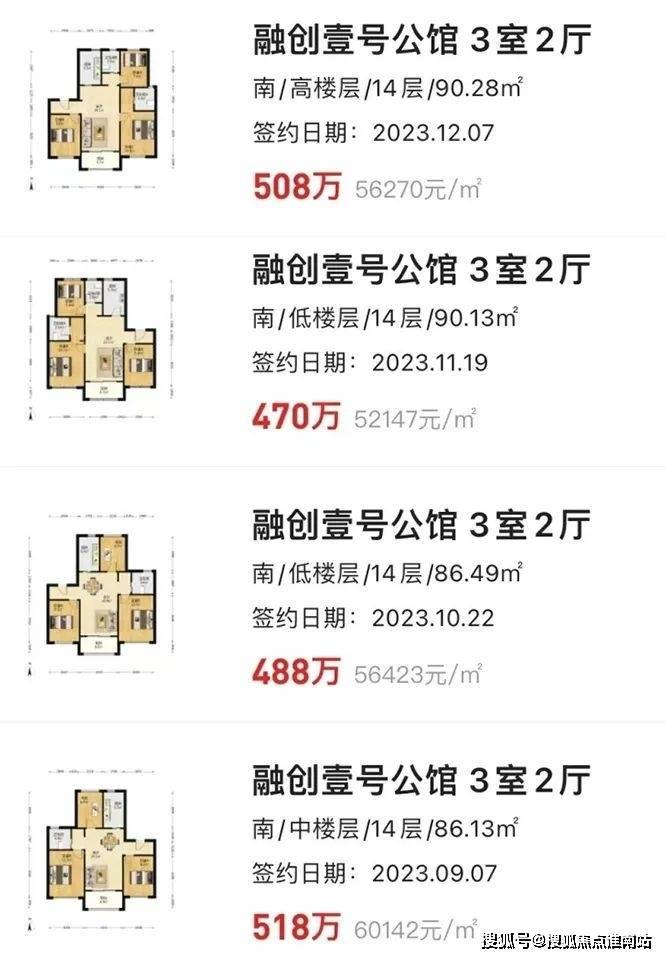Viewport: 666px width, 958px height.
Task: Open the 508万 listing signed 2023.12.07
Action: [x=420, y=42]
